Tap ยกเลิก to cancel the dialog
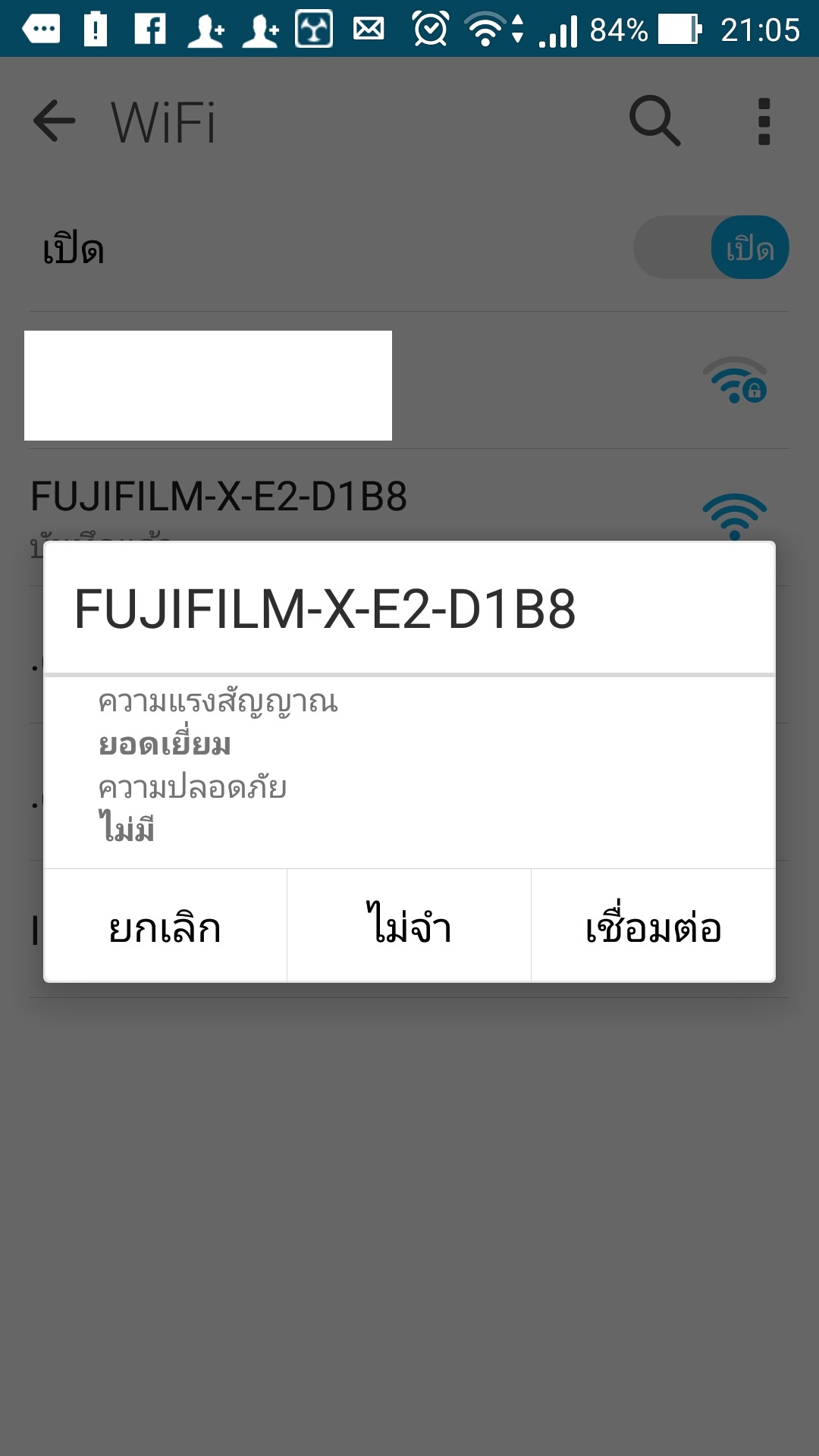 point(165,927)
